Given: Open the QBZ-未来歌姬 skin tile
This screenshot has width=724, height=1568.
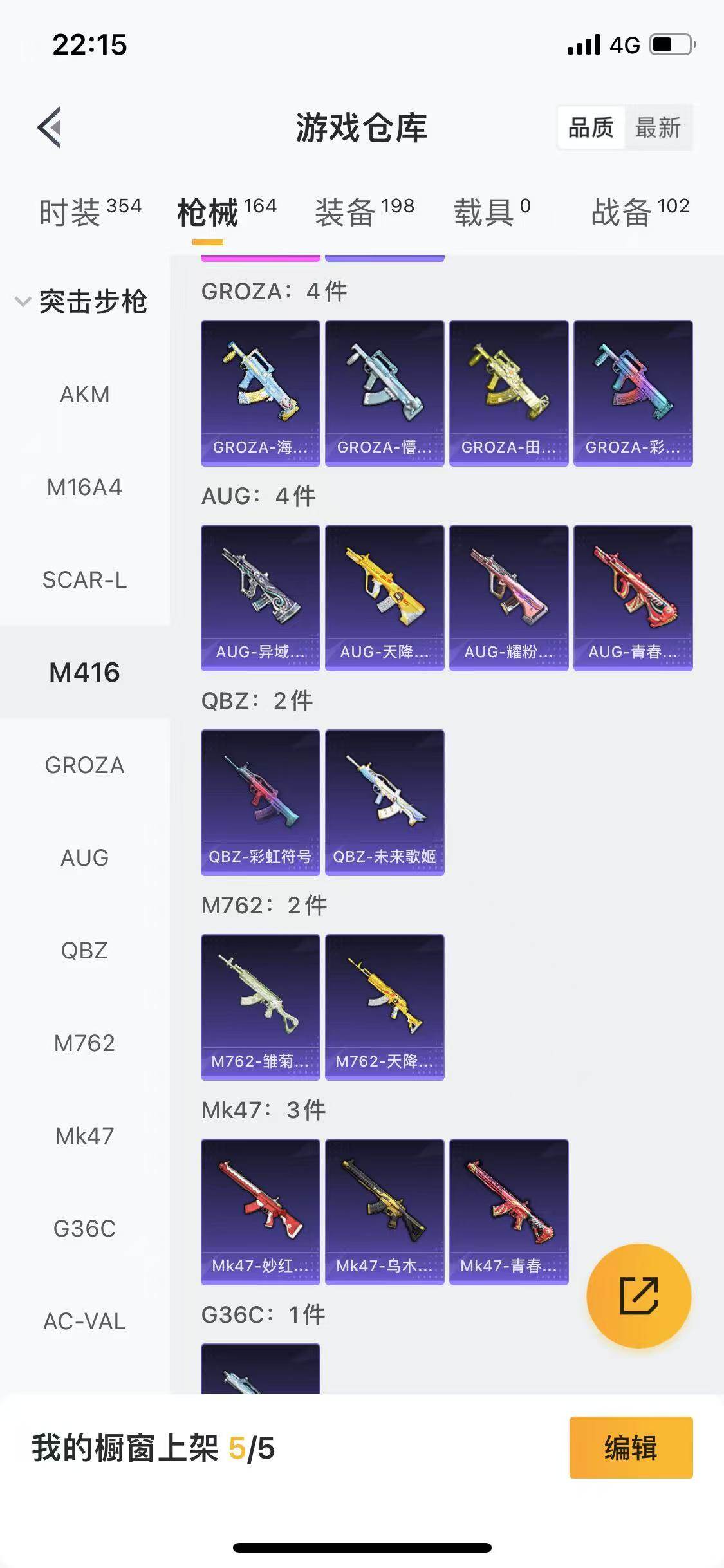Looking at the screenshot, I should 384,802.
